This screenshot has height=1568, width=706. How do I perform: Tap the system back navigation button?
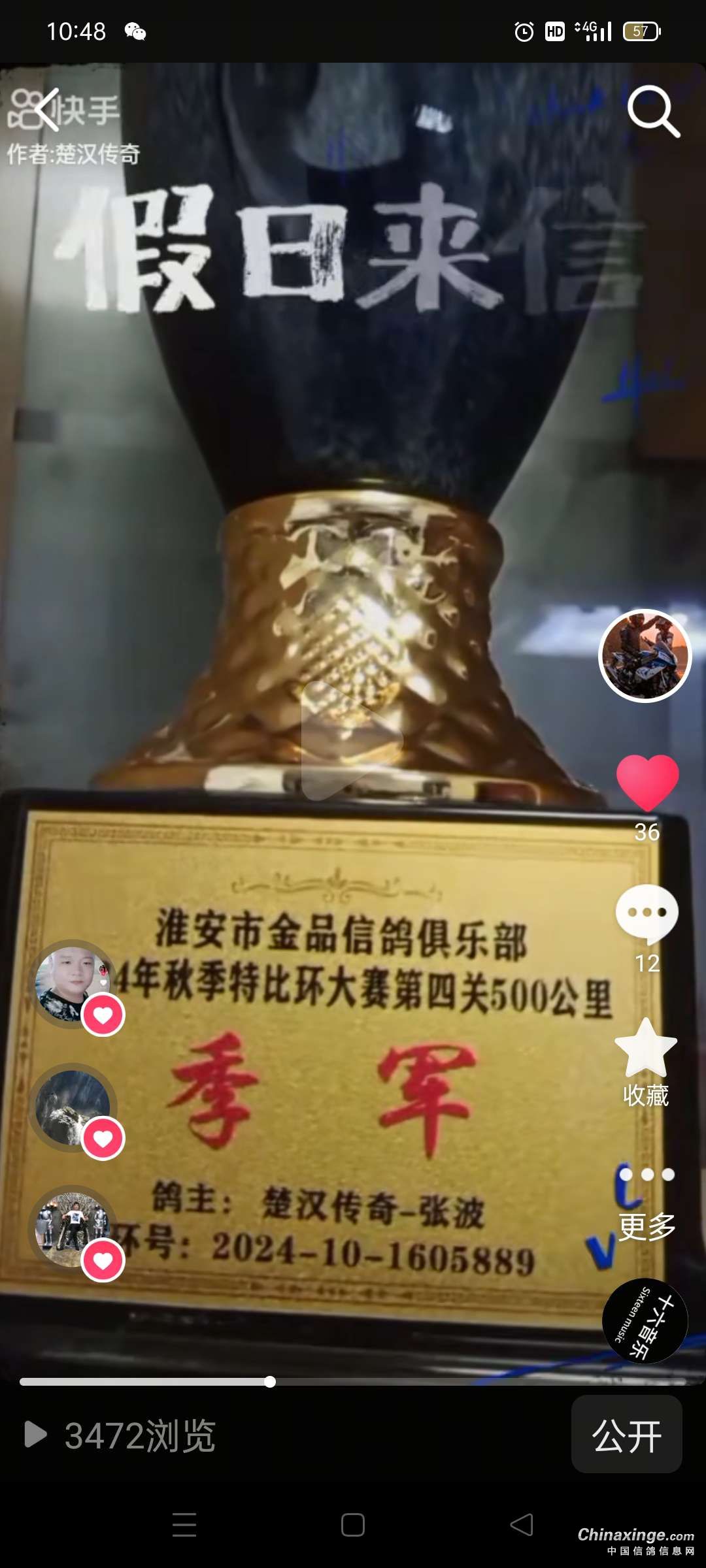coord(522,1525)
